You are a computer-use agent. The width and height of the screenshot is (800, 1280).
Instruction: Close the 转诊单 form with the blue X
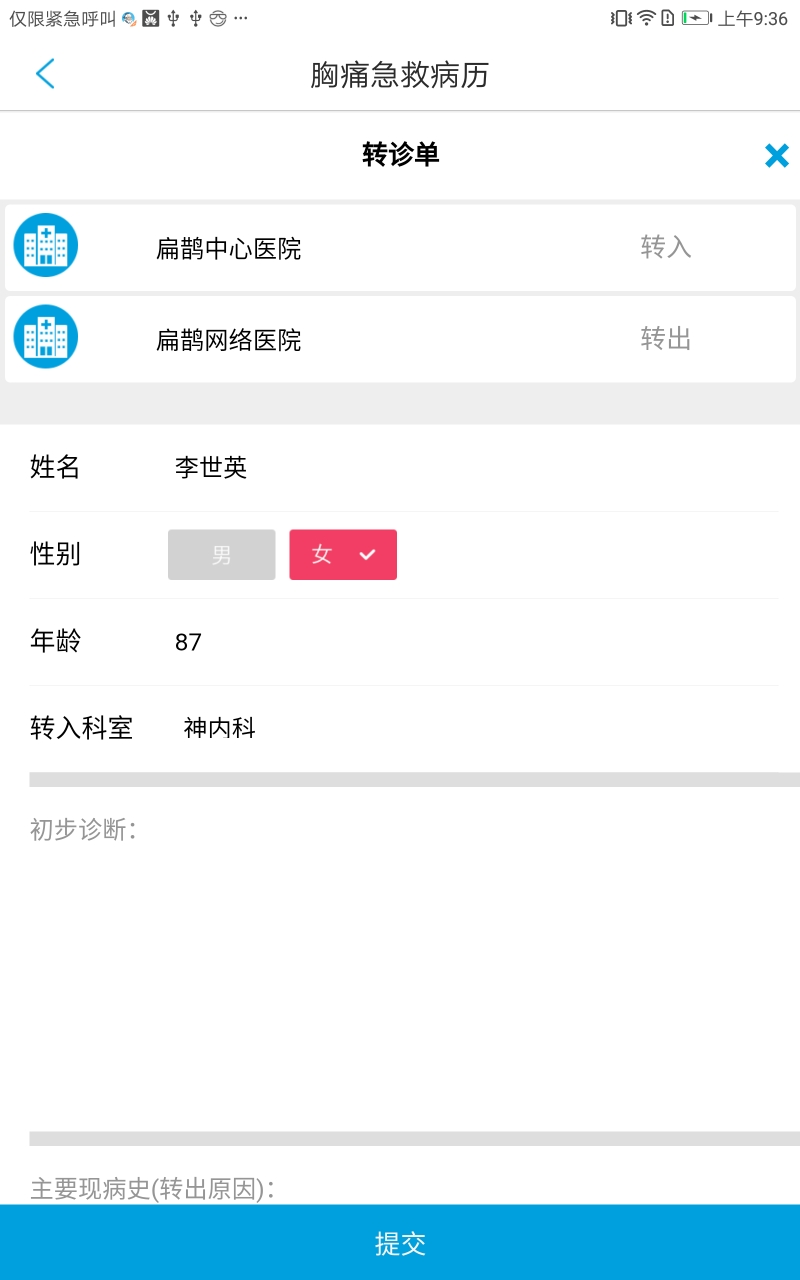coord(777,156)
